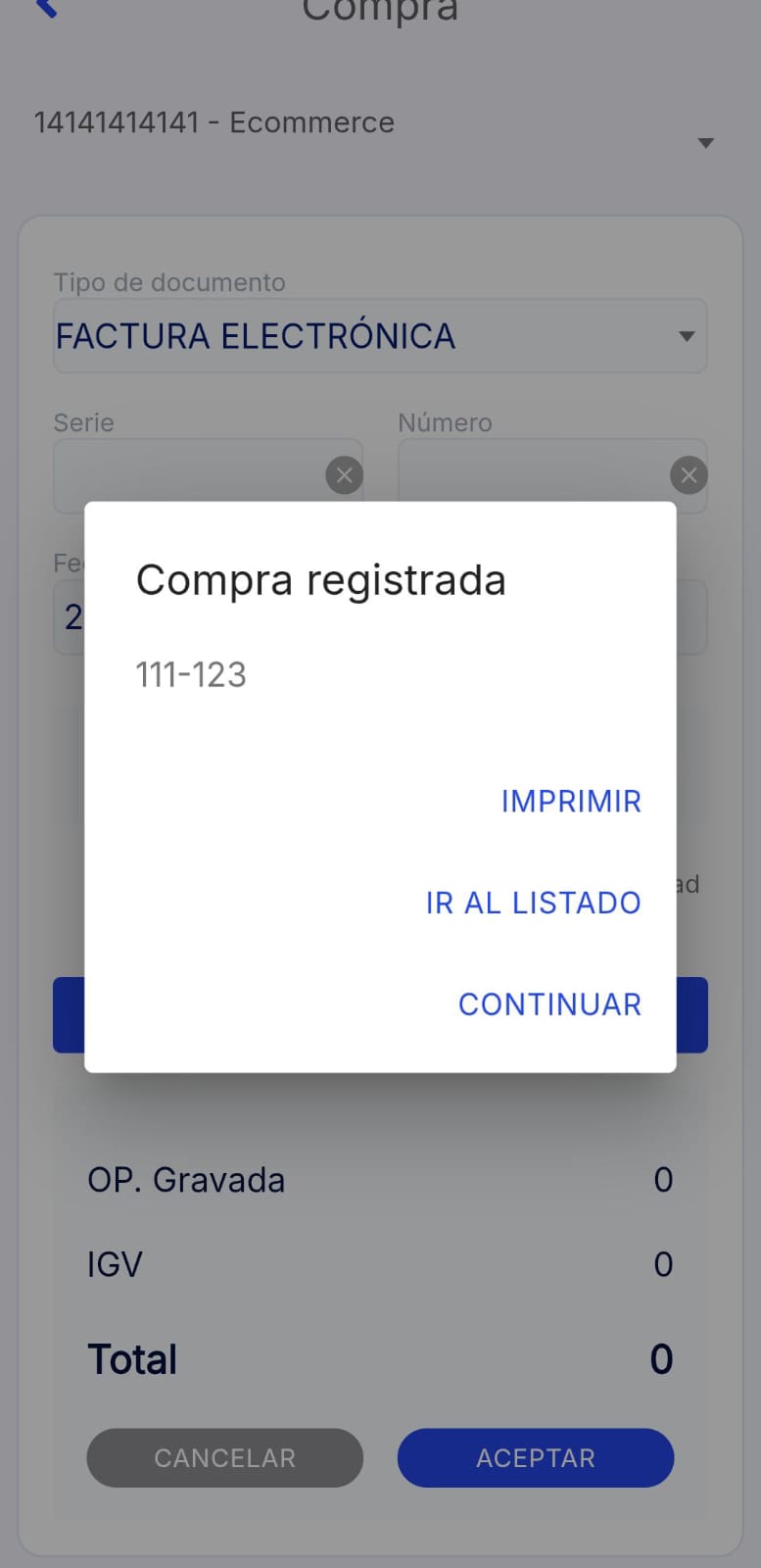The width and height of the screenshot is (761, 1568).
Task: Navigate back using the back arrow icon
Action: tap(44, 10)
